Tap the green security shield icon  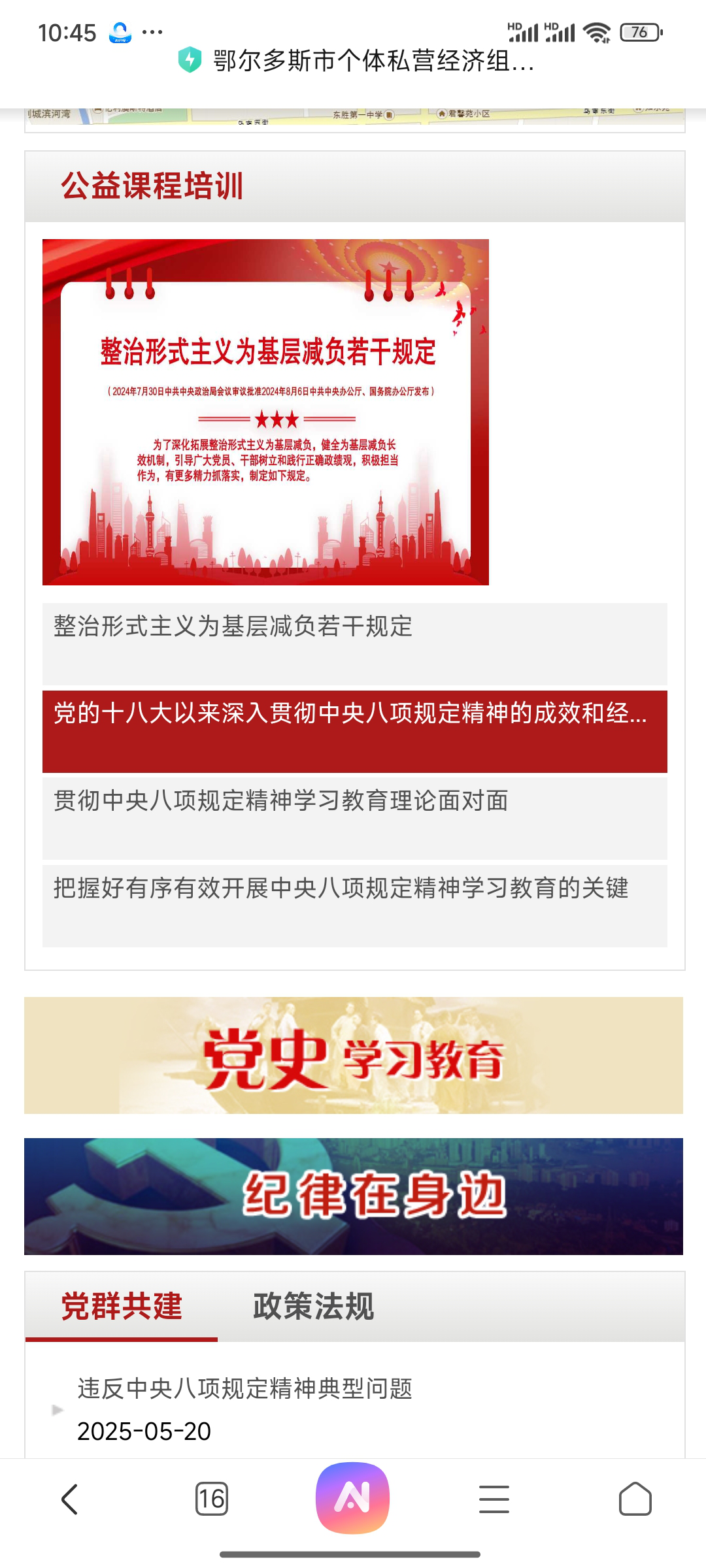point(190,60)
